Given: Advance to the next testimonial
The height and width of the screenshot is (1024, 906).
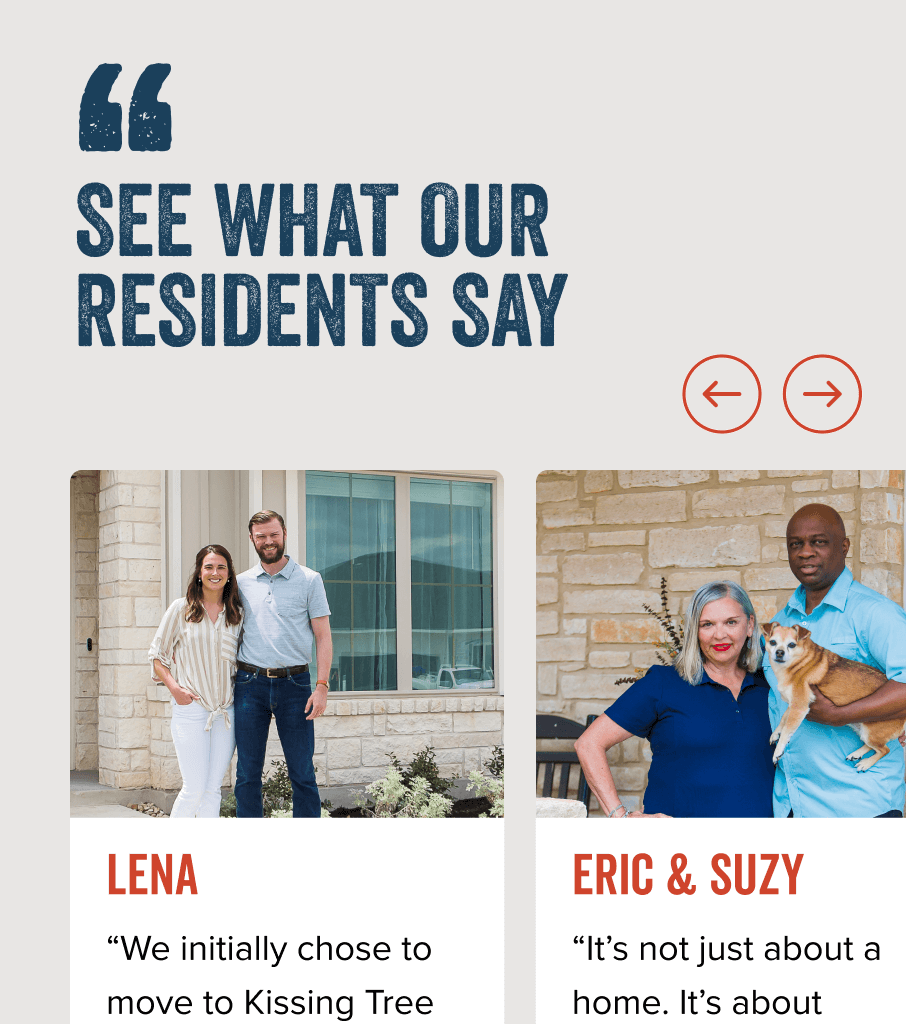Looking at the screenshot, I should (822, 394).
